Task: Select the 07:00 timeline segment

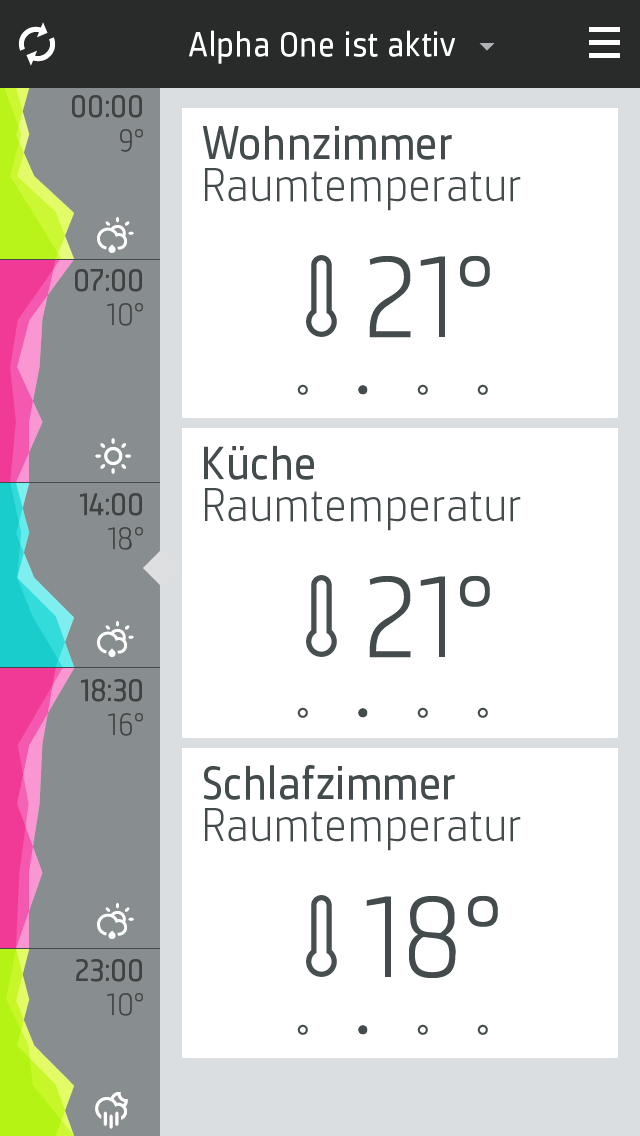Action: tap(80, 371)
